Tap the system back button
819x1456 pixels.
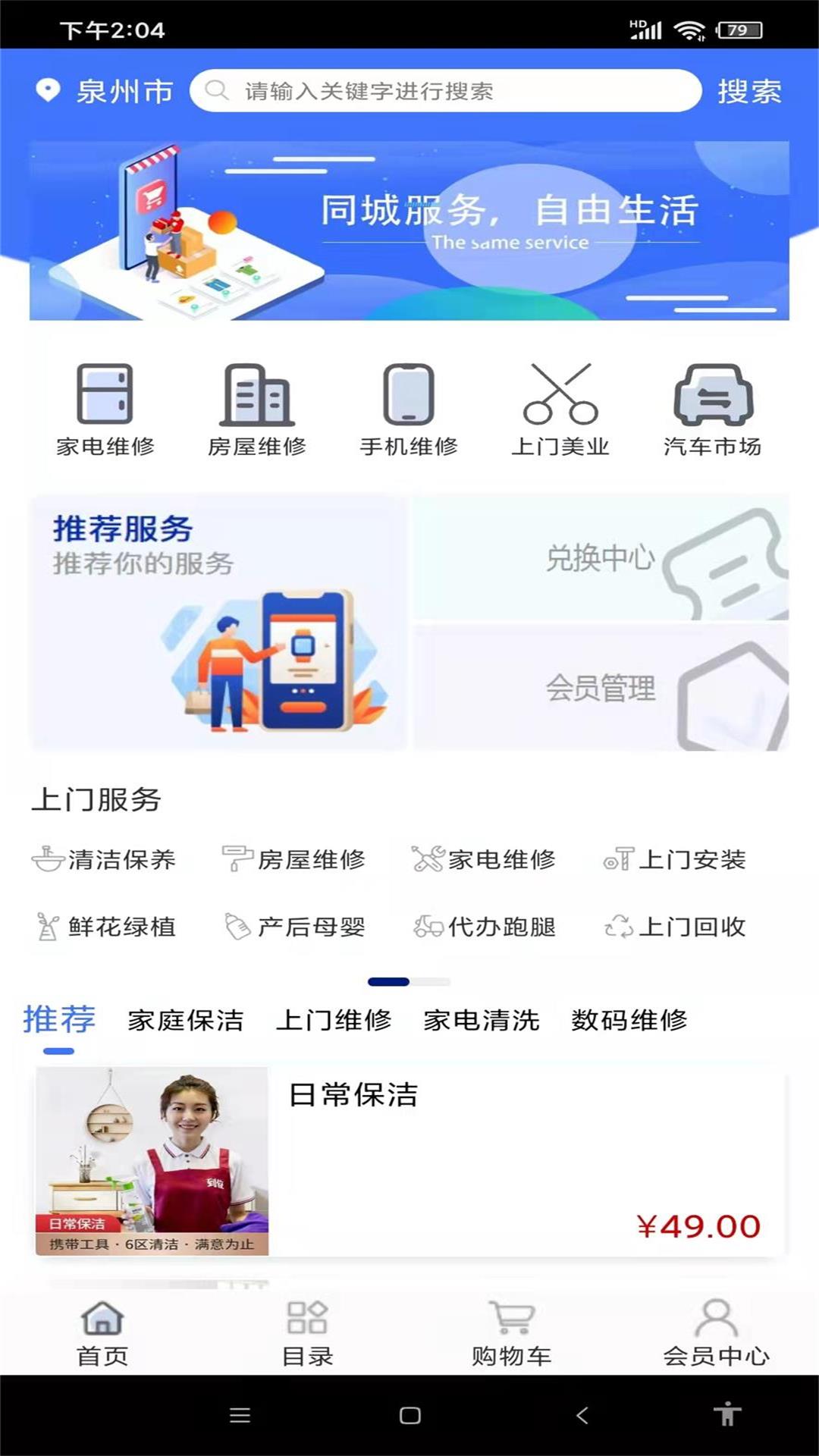tap(582, 1415)
